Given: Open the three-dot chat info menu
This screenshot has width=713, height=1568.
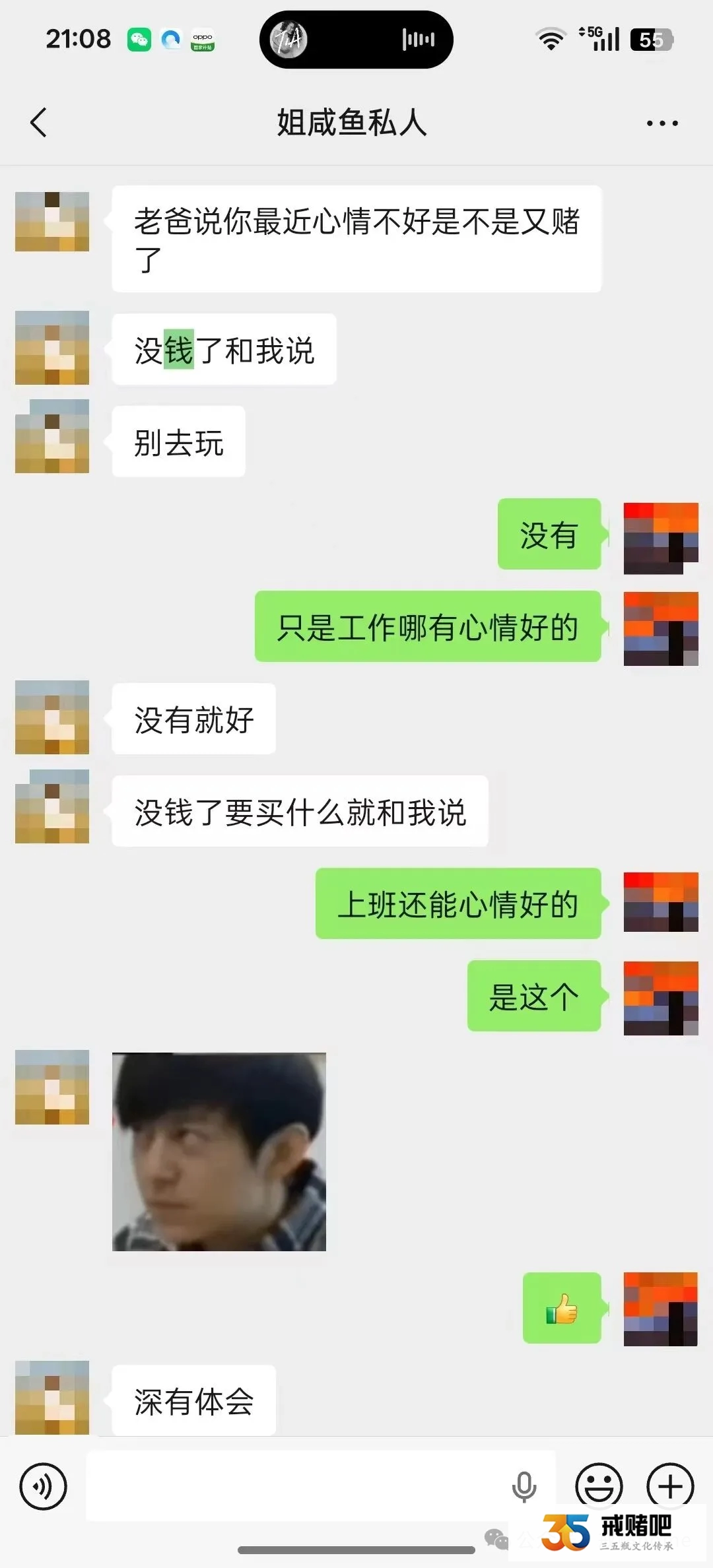Looking at the screenshot, I should click(662, 123).
